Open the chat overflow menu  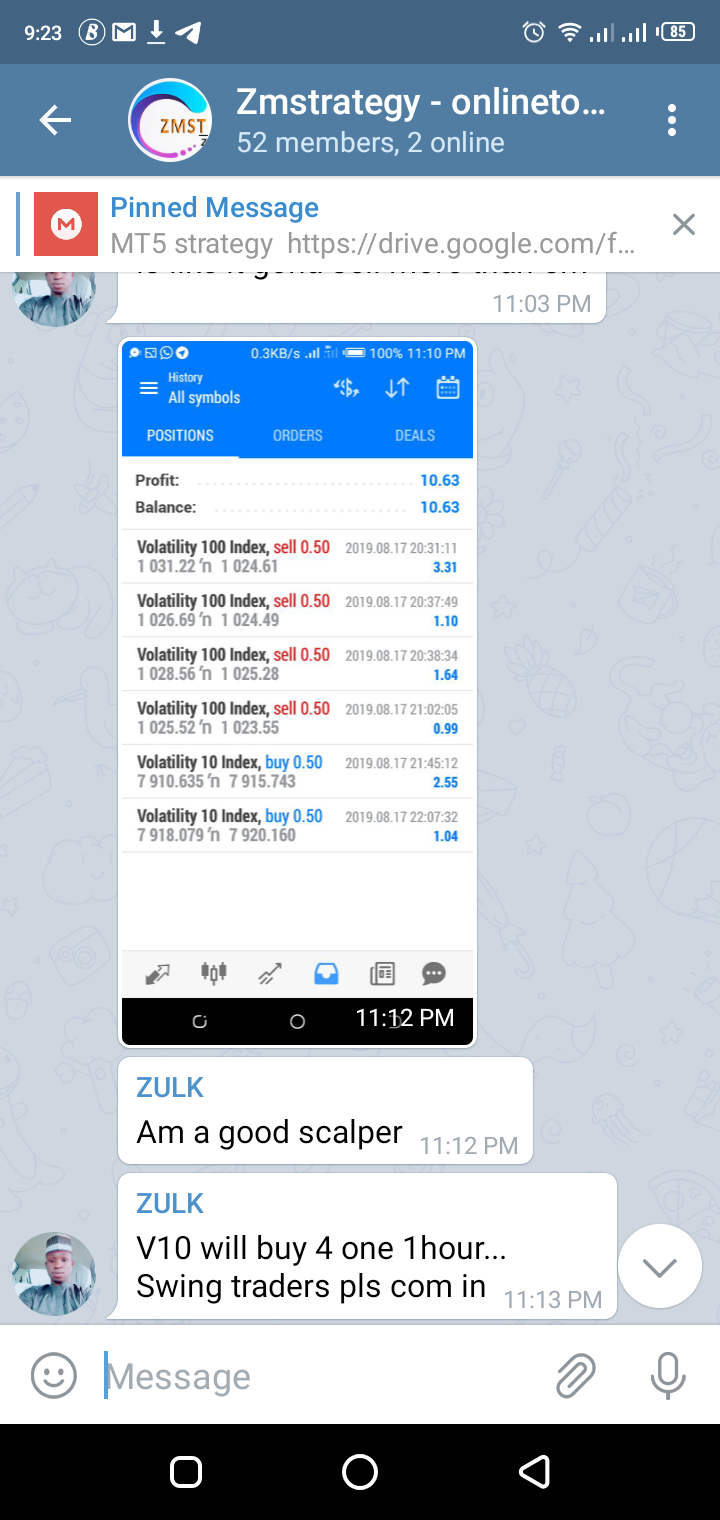point(672,121)
